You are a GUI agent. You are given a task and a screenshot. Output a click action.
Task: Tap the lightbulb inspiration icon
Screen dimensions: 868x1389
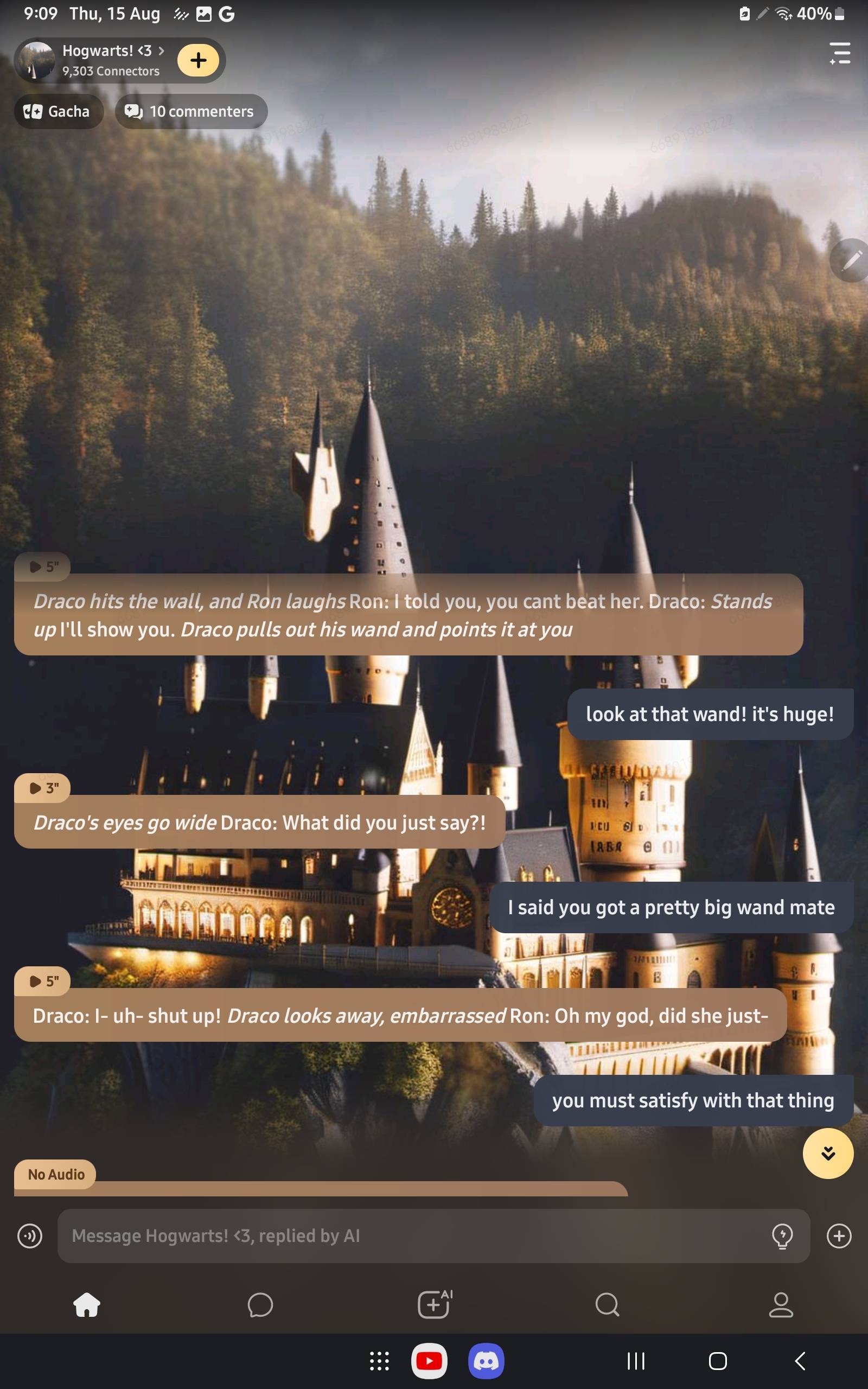coord(782,1236)
